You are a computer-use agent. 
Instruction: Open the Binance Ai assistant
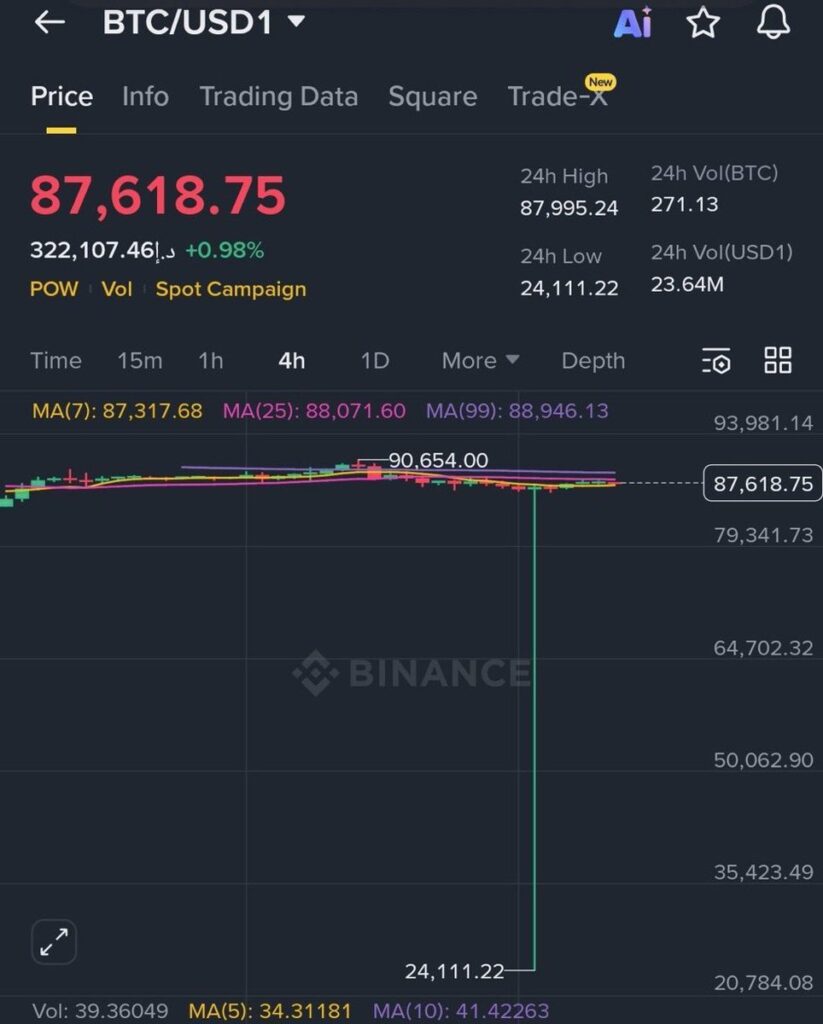pos(633,22)
